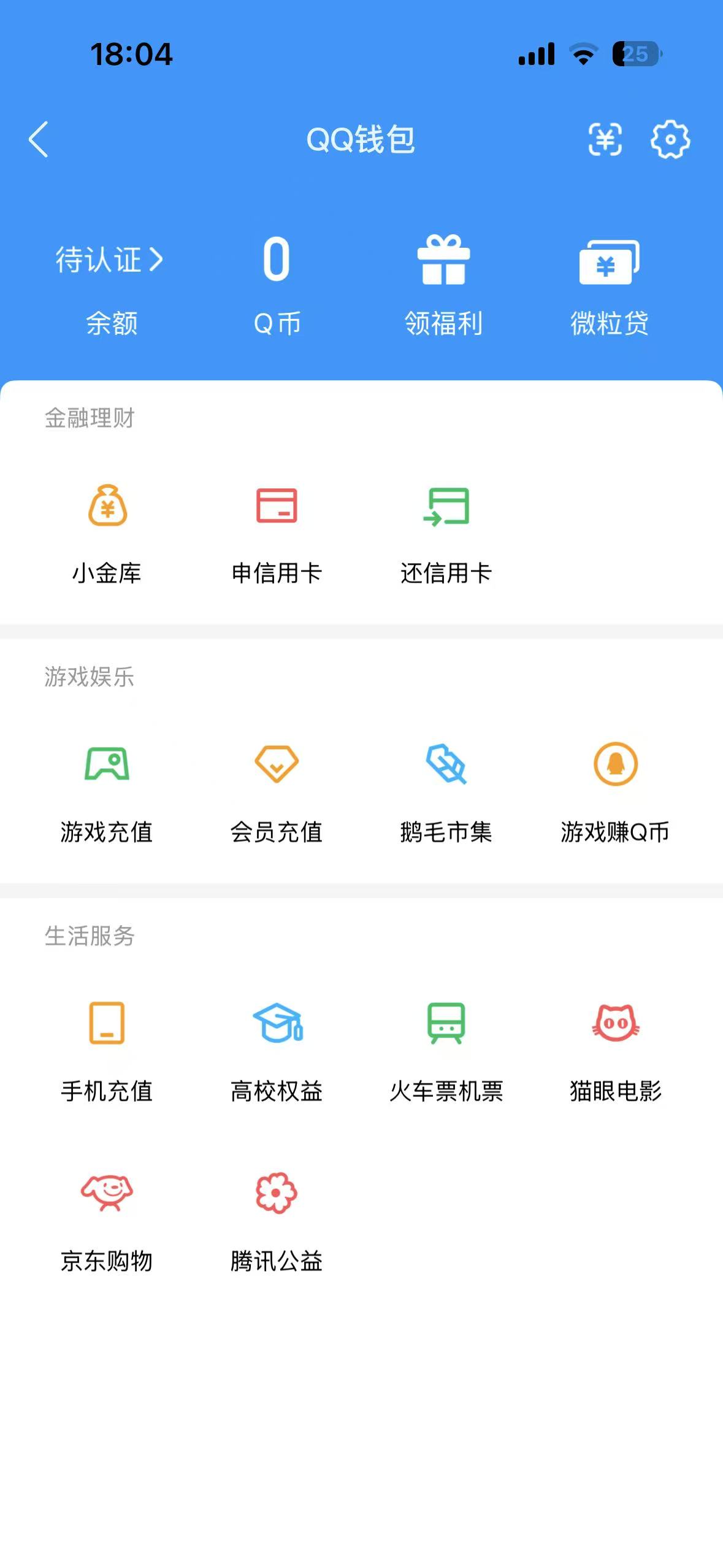The image size is (723, 1568).
Task: Go back with the left arrow
Action: (x=38, y=140)
